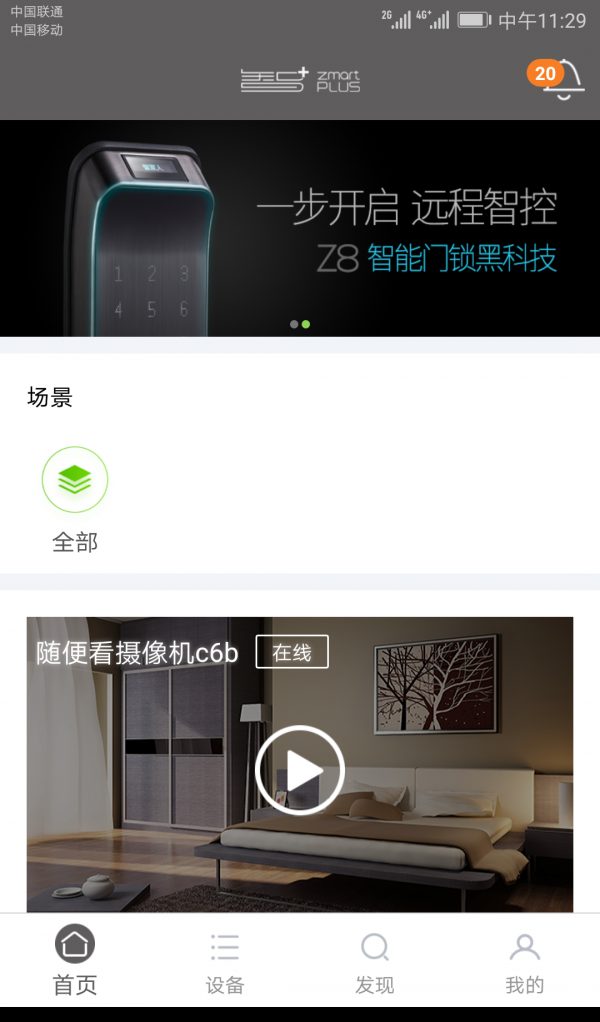The image size is (600, 1022).
Task: Open the Z8 smart door lock banner
Action: (300, 228)
